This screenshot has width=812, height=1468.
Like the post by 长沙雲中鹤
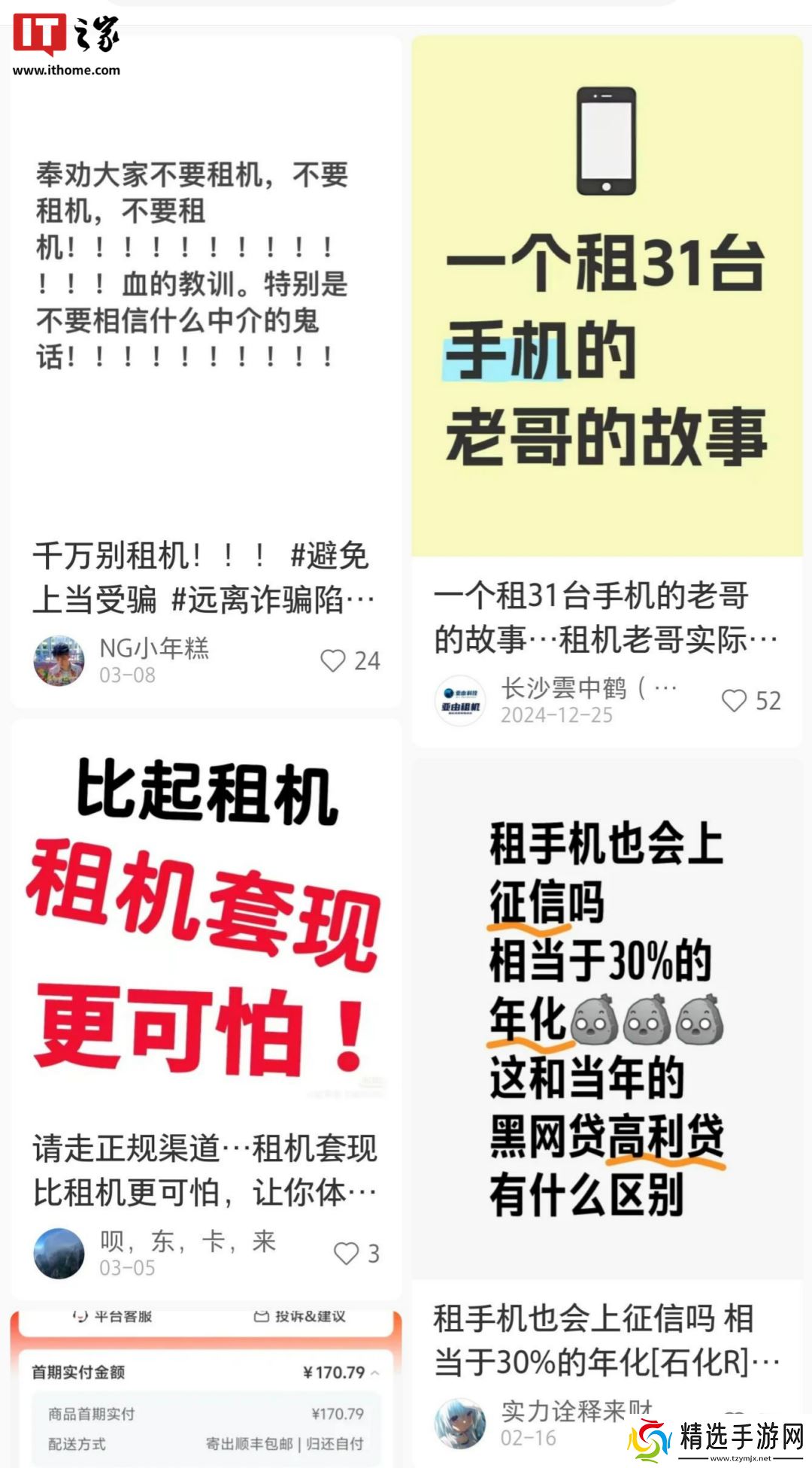coord(735,700)
